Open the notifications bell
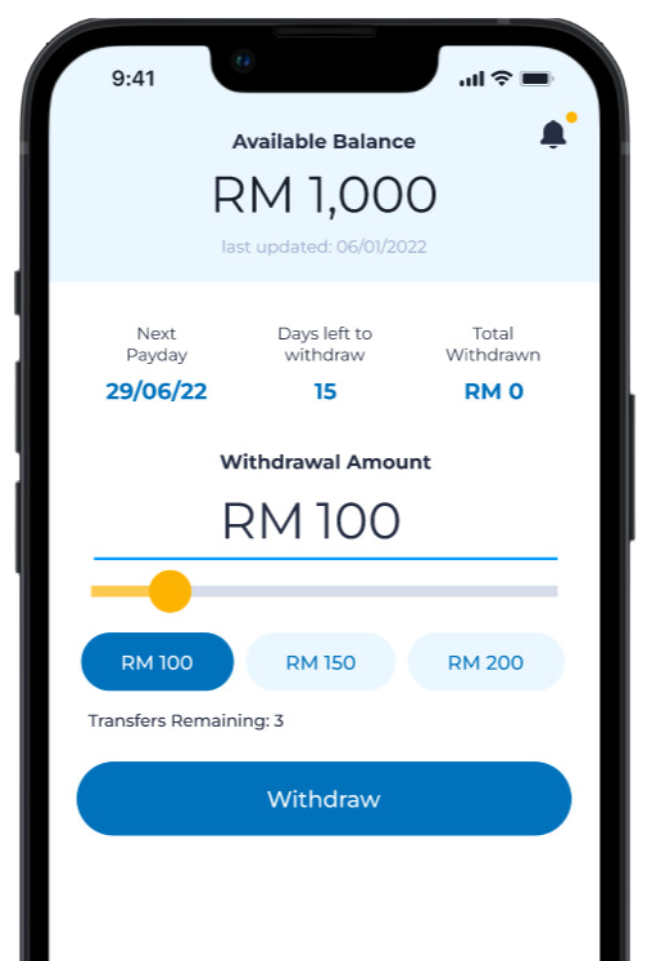This screenshot has width=652, height=961. pyautogui.click(x=553, y=134)
